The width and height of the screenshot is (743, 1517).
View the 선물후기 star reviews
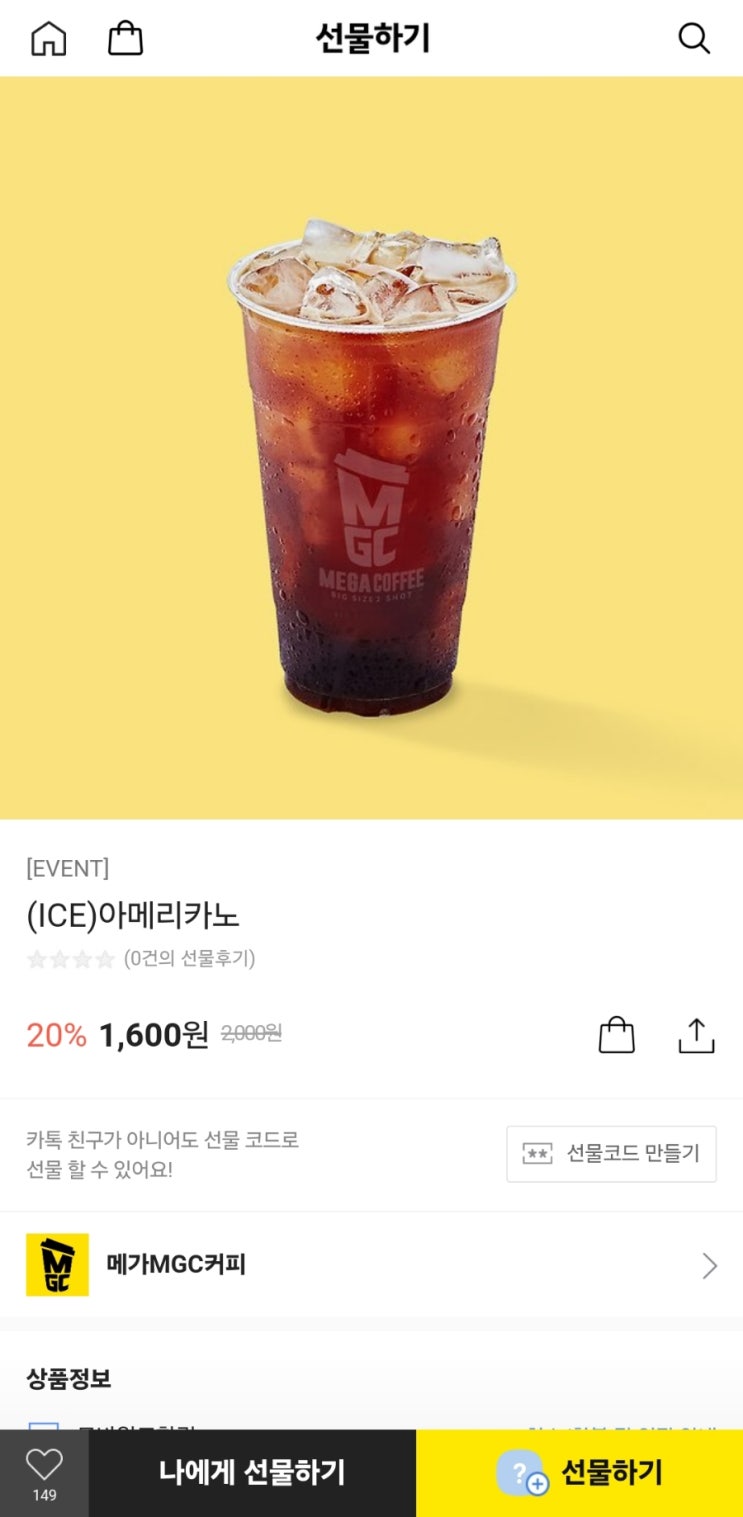140,959
